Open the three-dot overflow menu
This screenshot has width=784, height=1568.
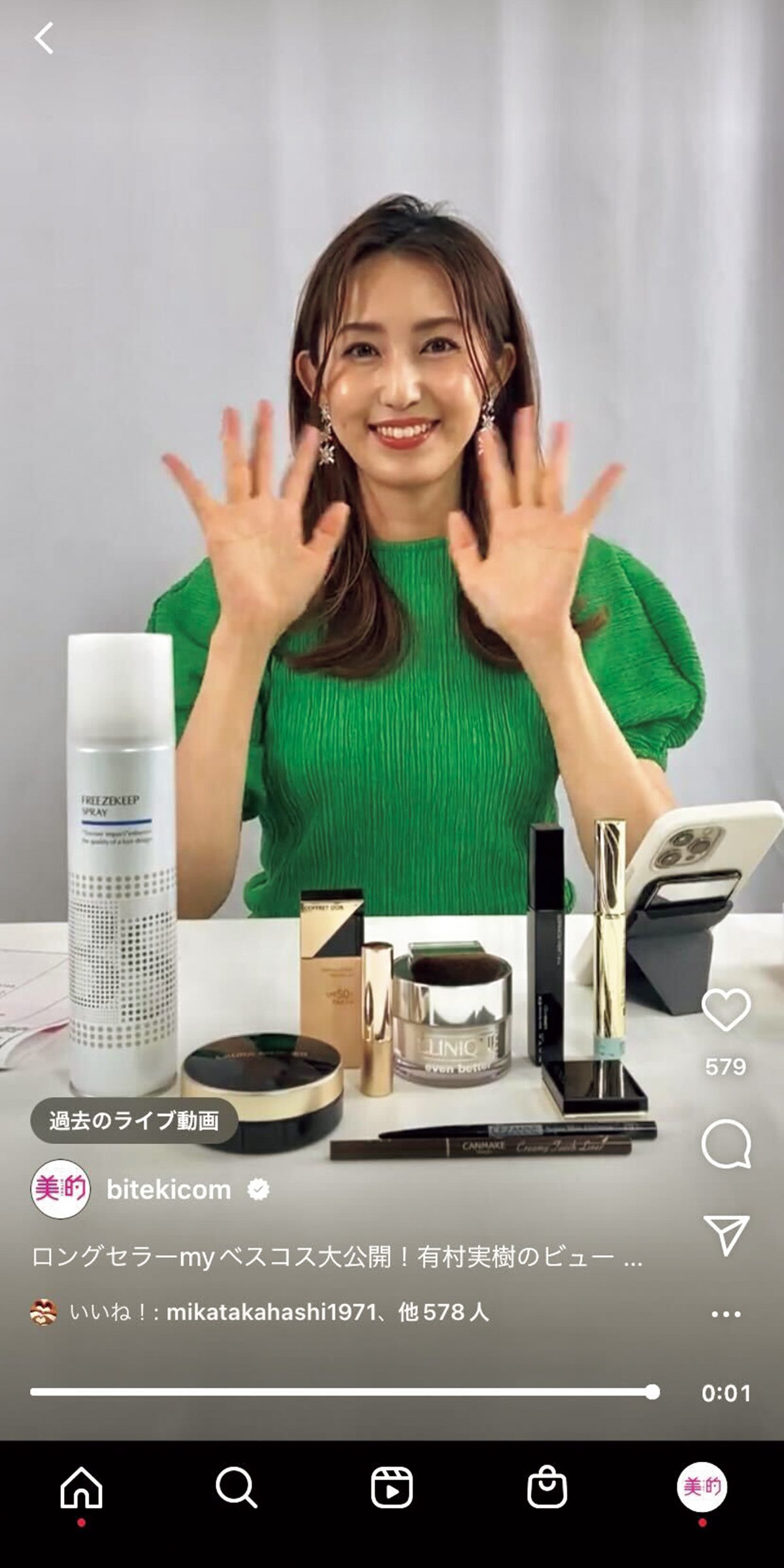click(726, 1313)
